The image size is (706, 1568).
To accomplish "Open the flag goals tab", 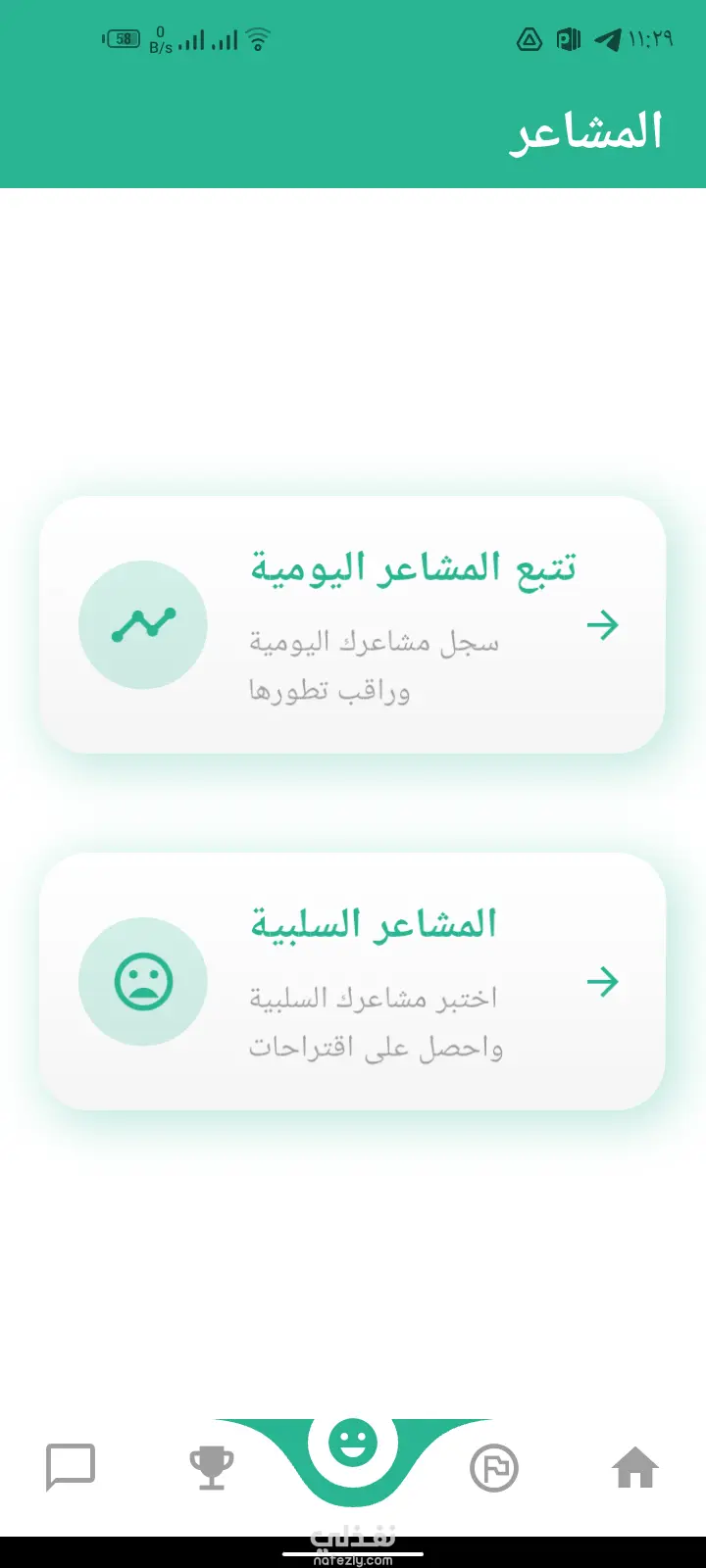I will 494,1468.
